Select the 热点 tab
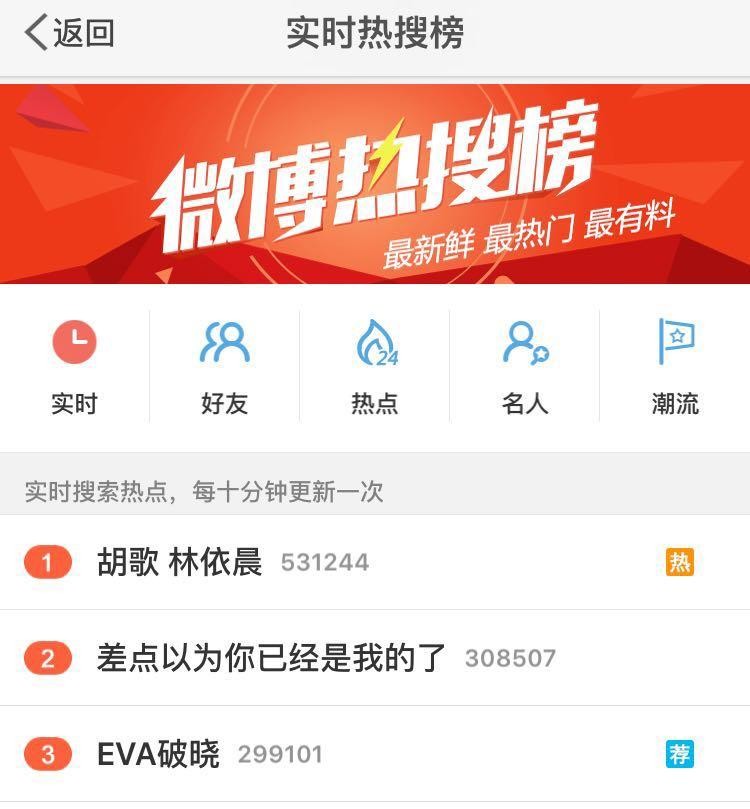Screen dimensions: 750x809 [375, 367]
